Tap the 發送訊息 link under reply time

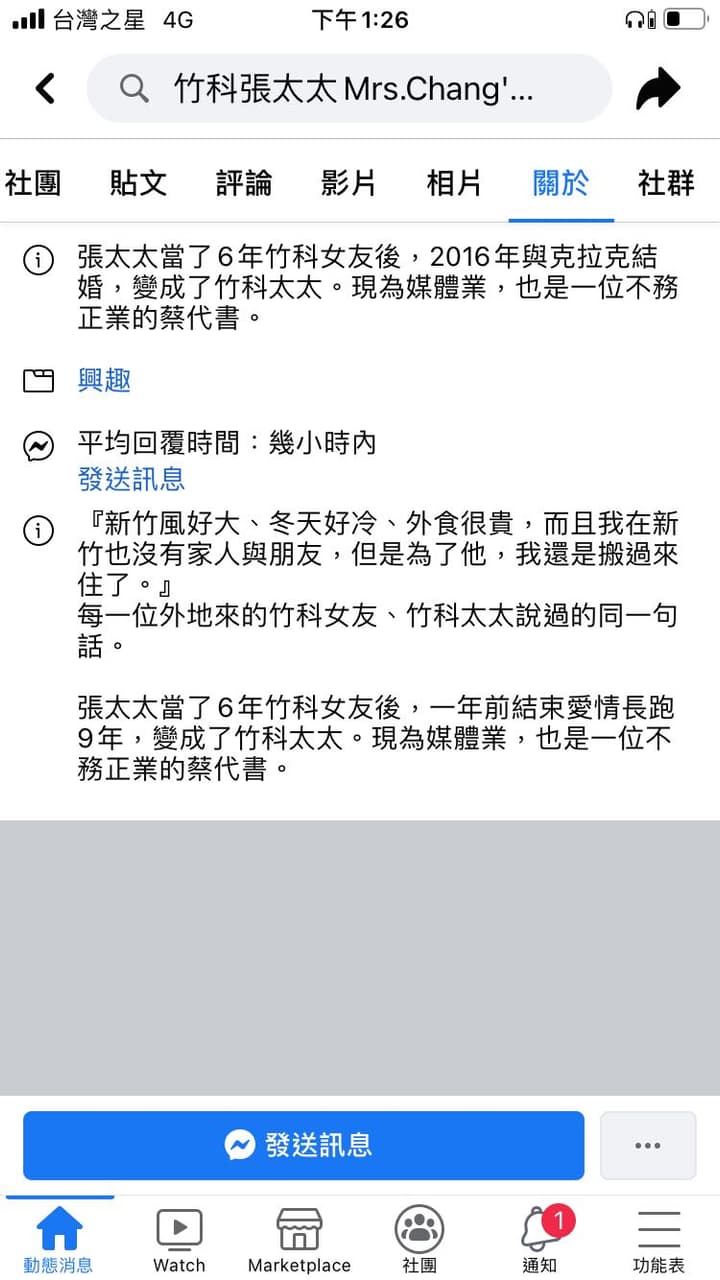(x=132, y=478)
